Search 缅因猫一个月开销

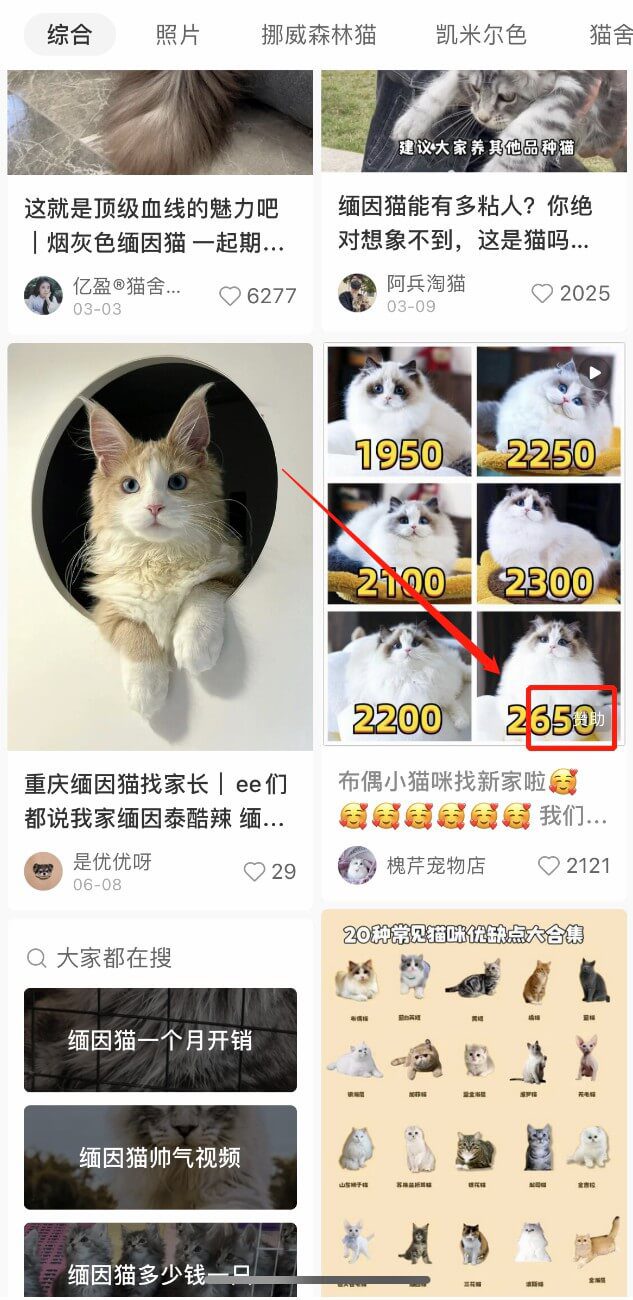click(x=160, y=1040)
